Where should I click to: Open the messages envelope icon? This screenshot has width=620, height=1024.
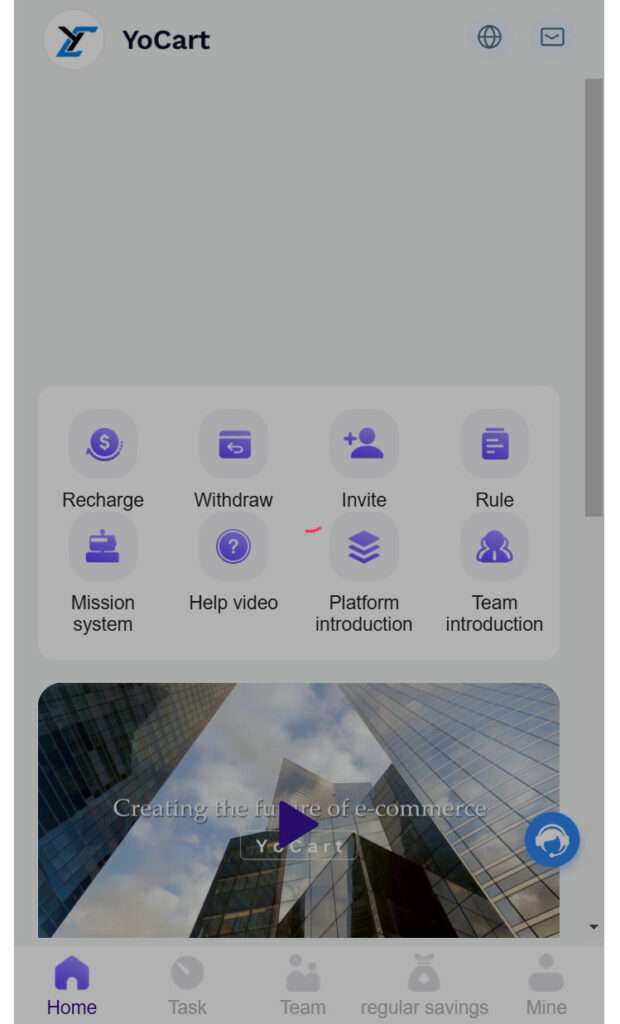(552, 38)
